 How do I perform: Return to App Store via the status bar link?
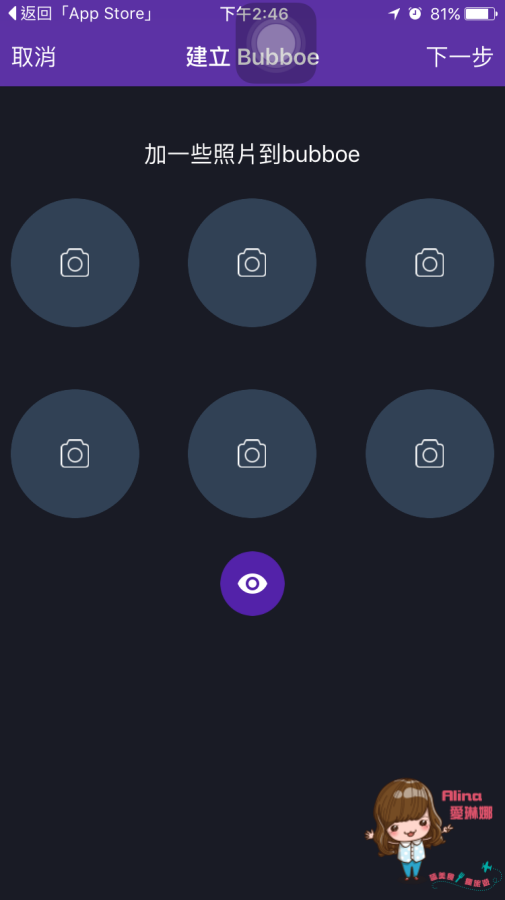pyautogui.click(x=81, y=13)
